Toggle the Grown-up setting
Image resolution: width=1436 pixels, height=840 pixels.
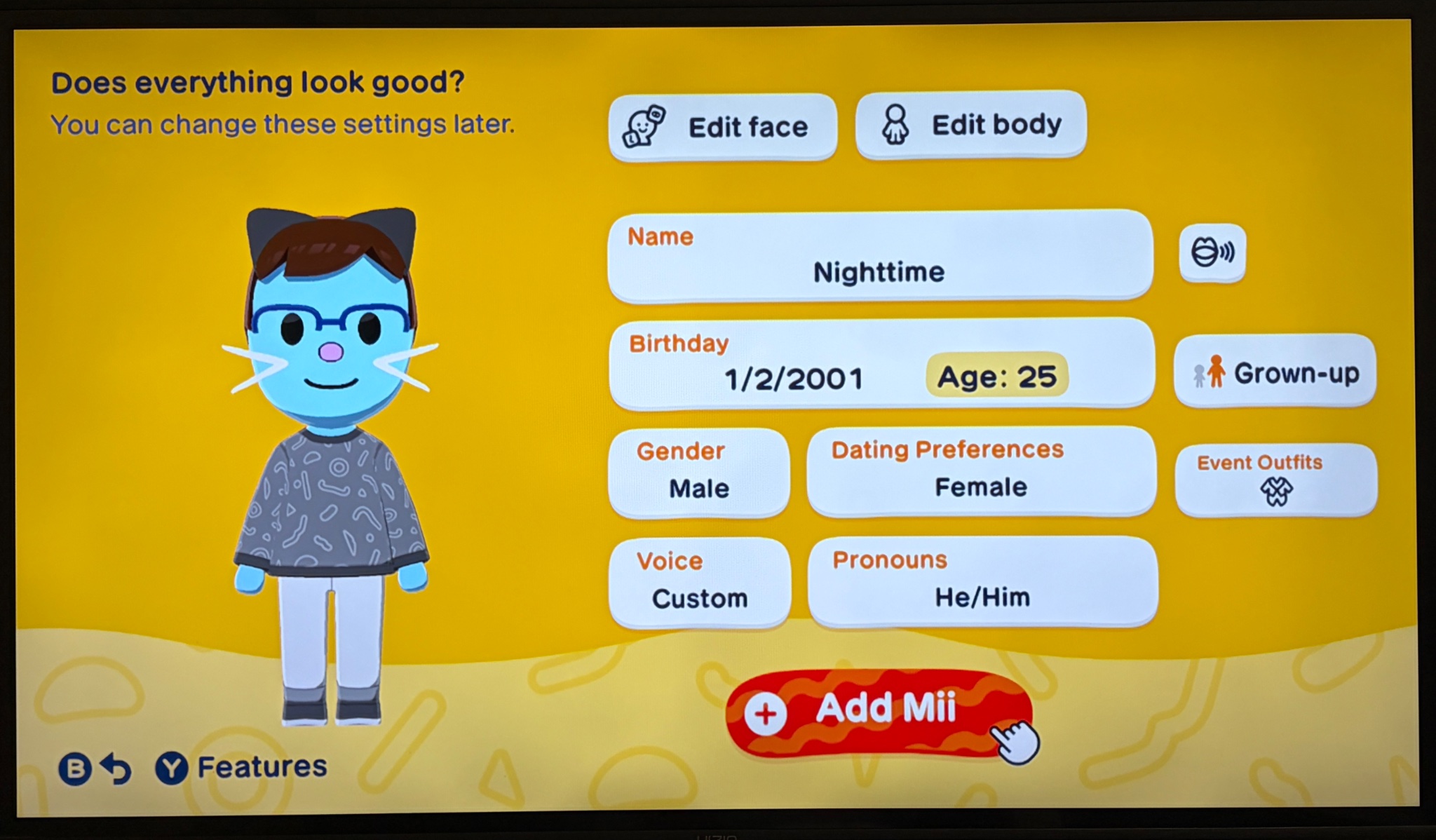tap(1275, 372)
